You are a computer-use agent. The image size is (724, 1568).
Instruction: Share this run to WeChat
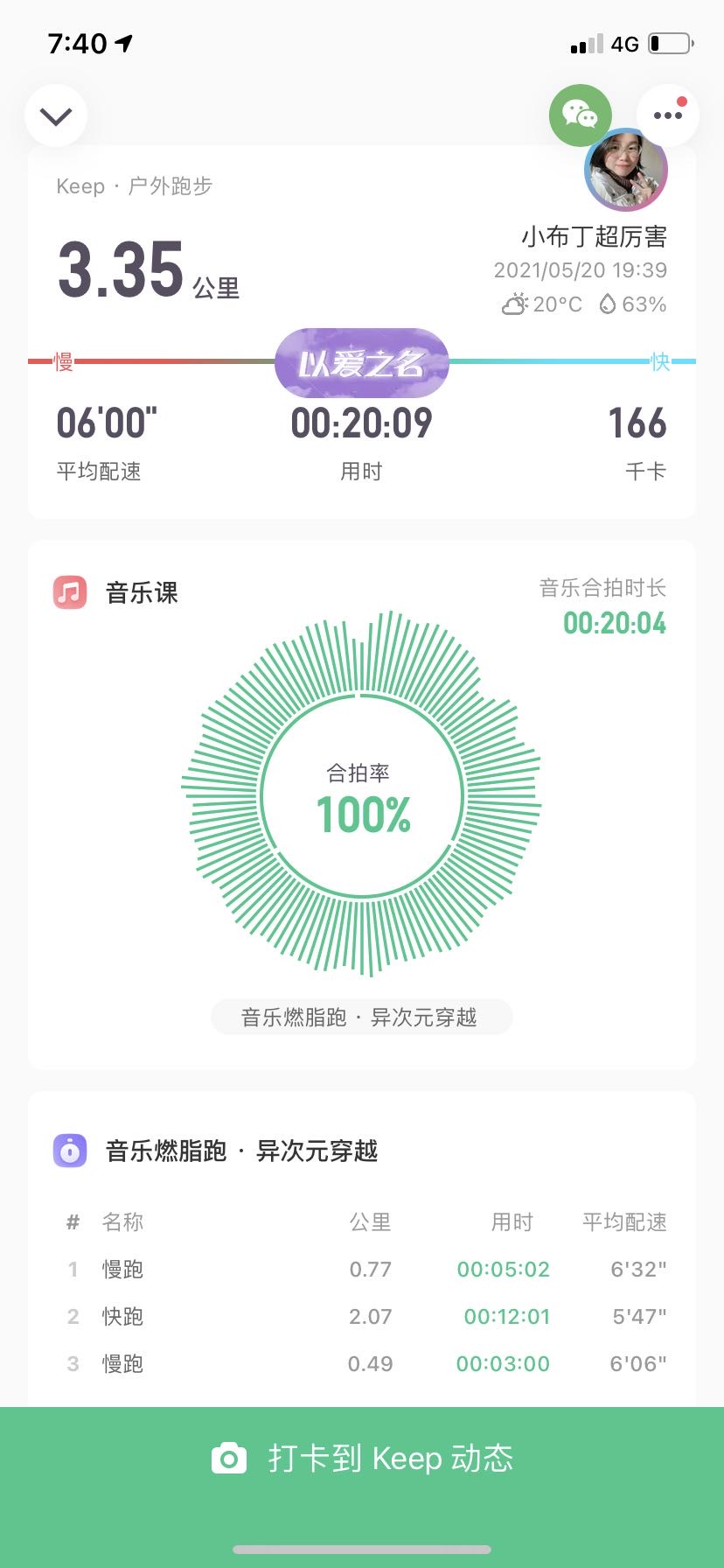coord(580,115)
